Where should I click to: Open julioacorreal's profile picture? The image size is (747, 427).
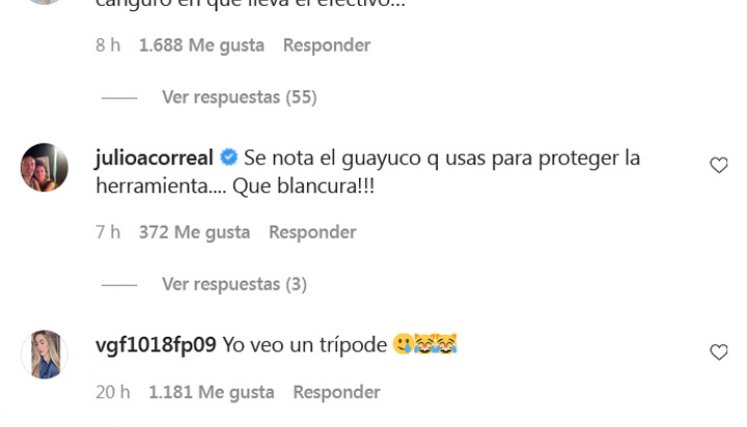[44, 168]
